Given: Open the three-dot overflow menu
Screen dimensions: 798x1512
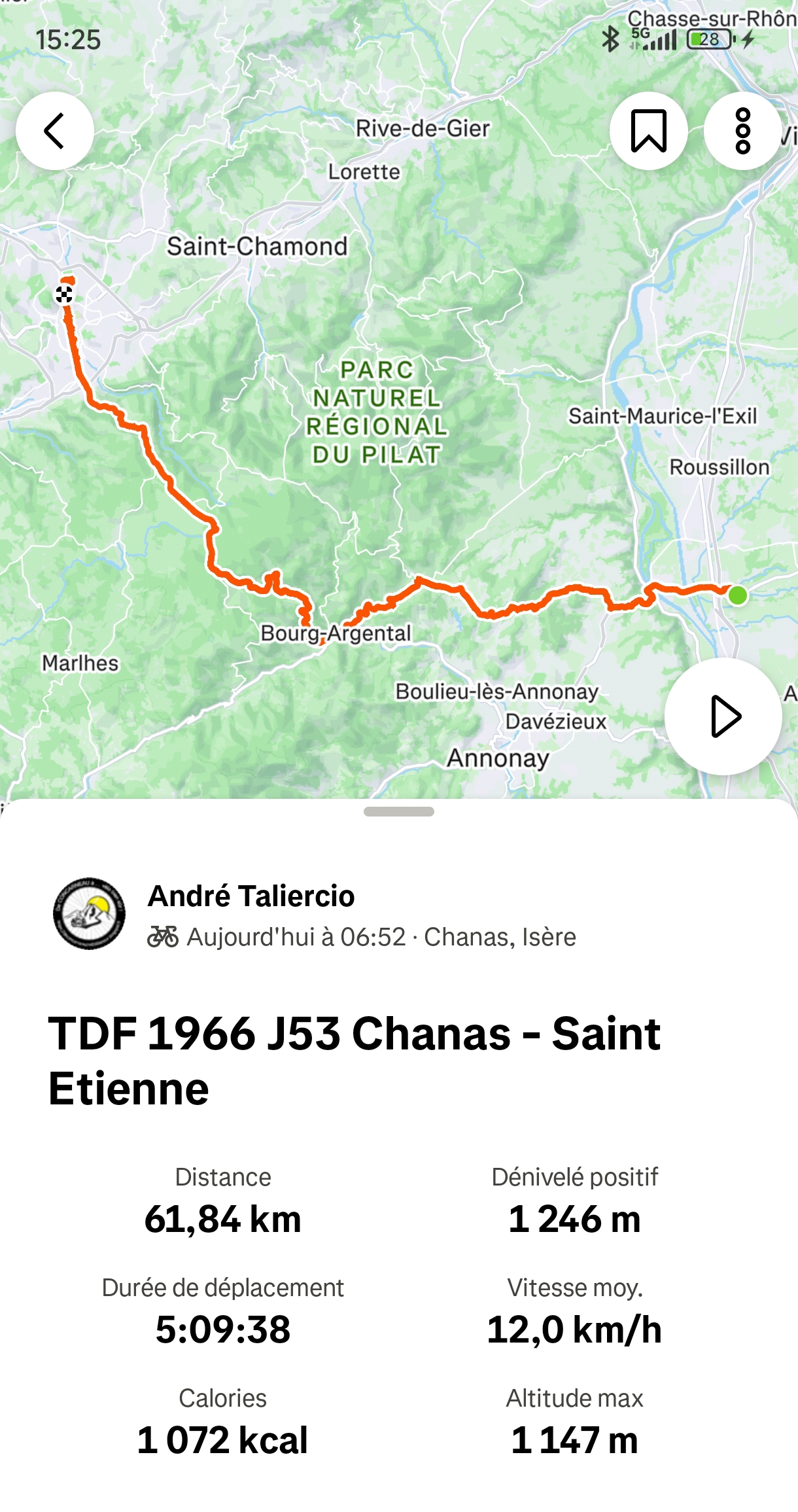Looking at the screenshot, I should [x=742, y=131].
